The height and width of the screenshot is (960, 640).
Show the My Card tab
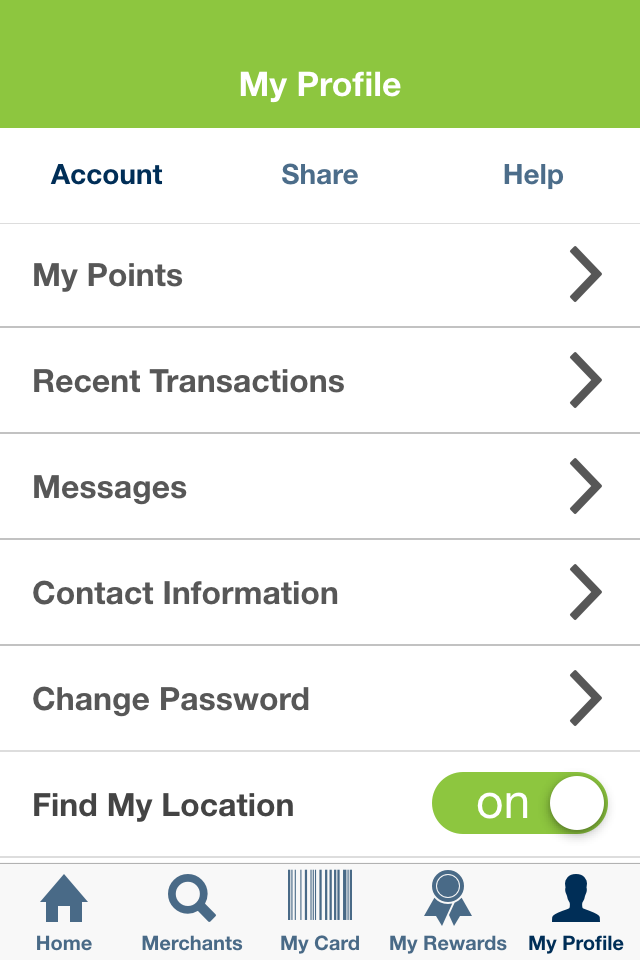[x=320, y=912]
